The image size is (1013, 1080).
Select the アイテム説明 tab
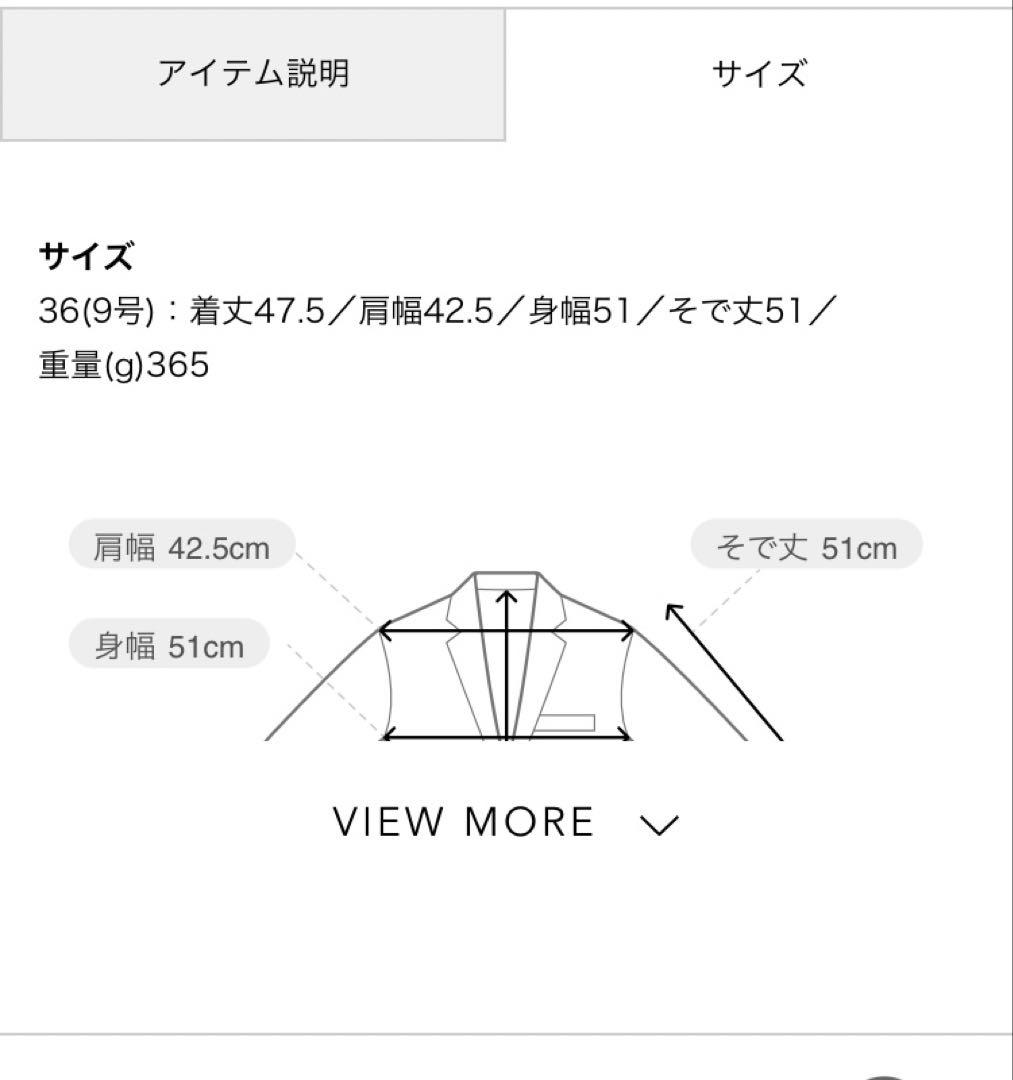click(x=253, y=73)
